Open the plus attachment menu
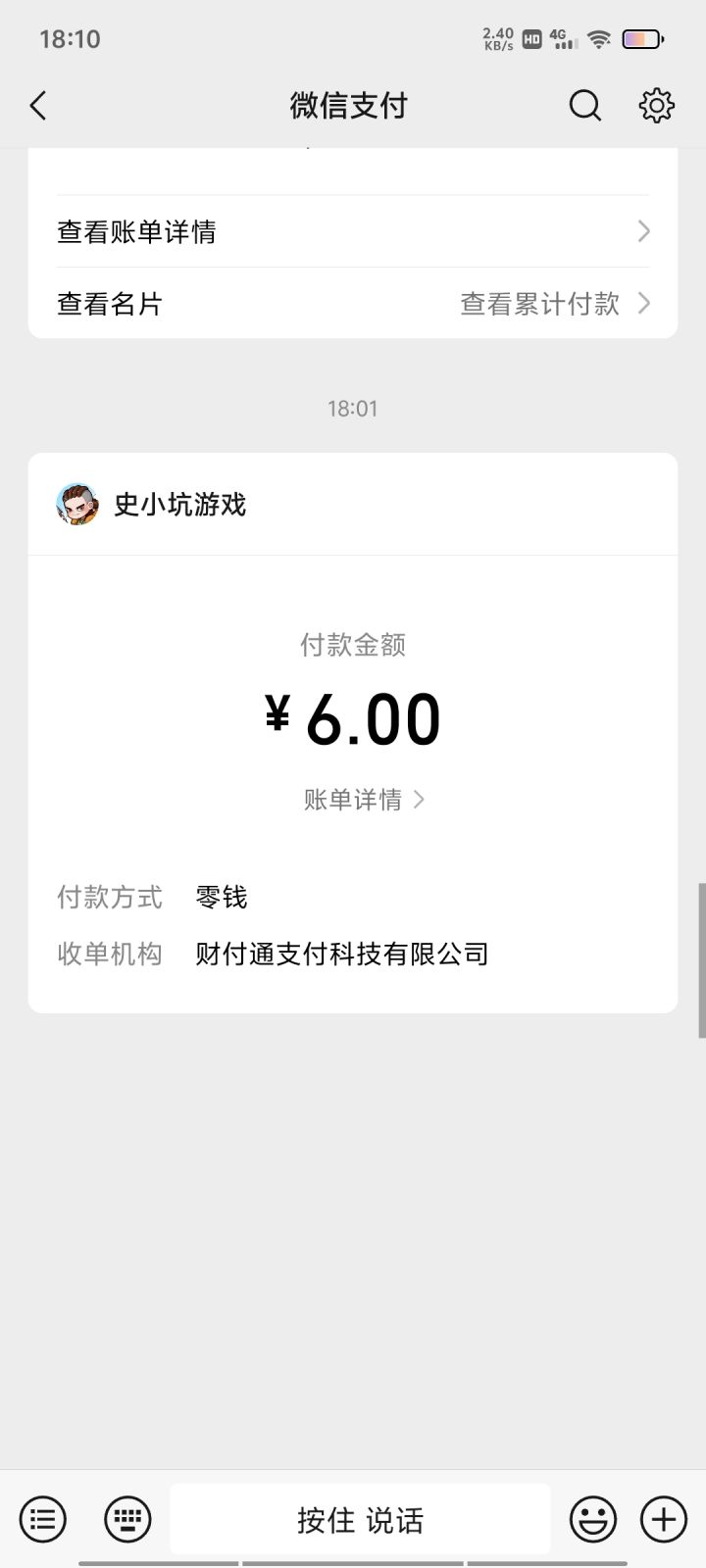The image size is (706, 1568). pos(664,1520)
